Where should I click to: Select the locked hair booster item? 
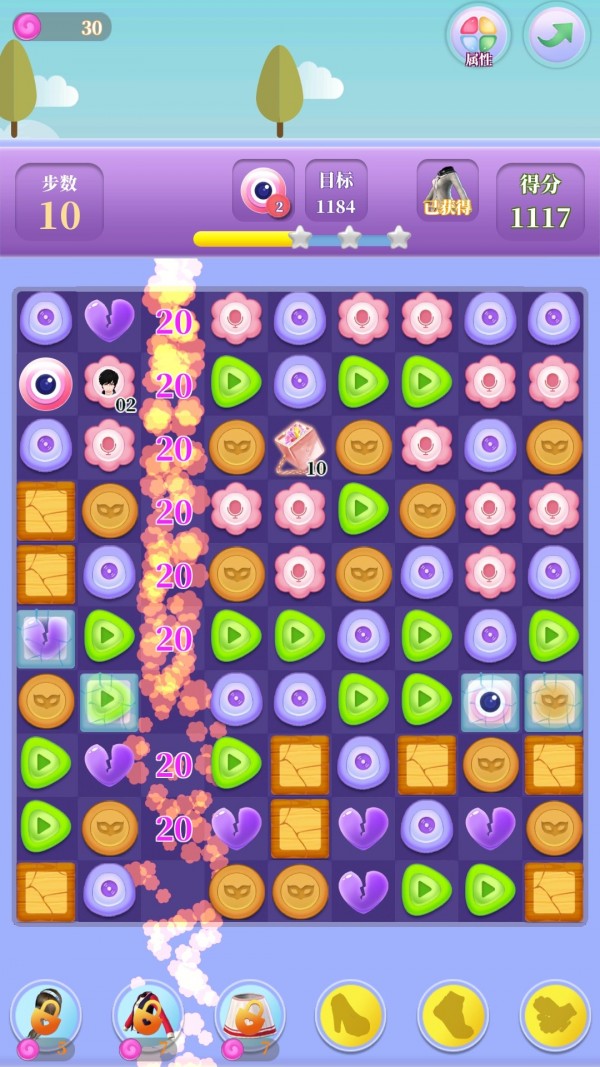45,1014
